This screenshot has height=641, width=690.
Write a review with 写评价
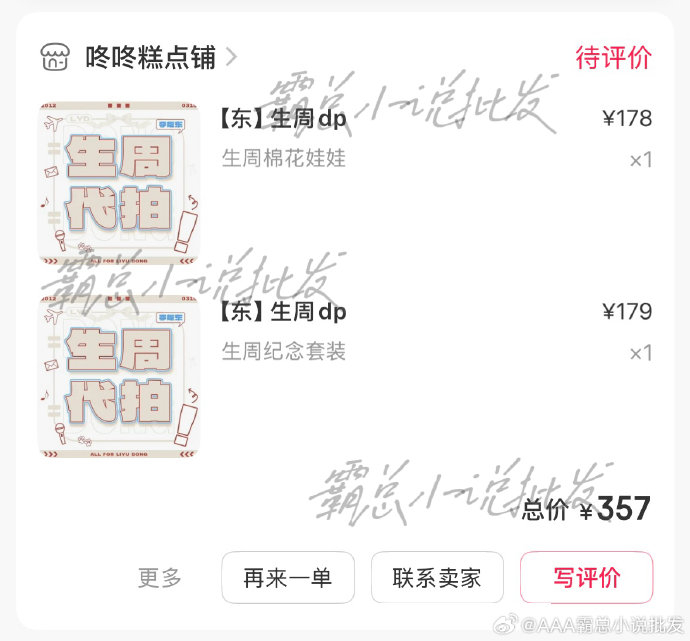coord(586,577)
